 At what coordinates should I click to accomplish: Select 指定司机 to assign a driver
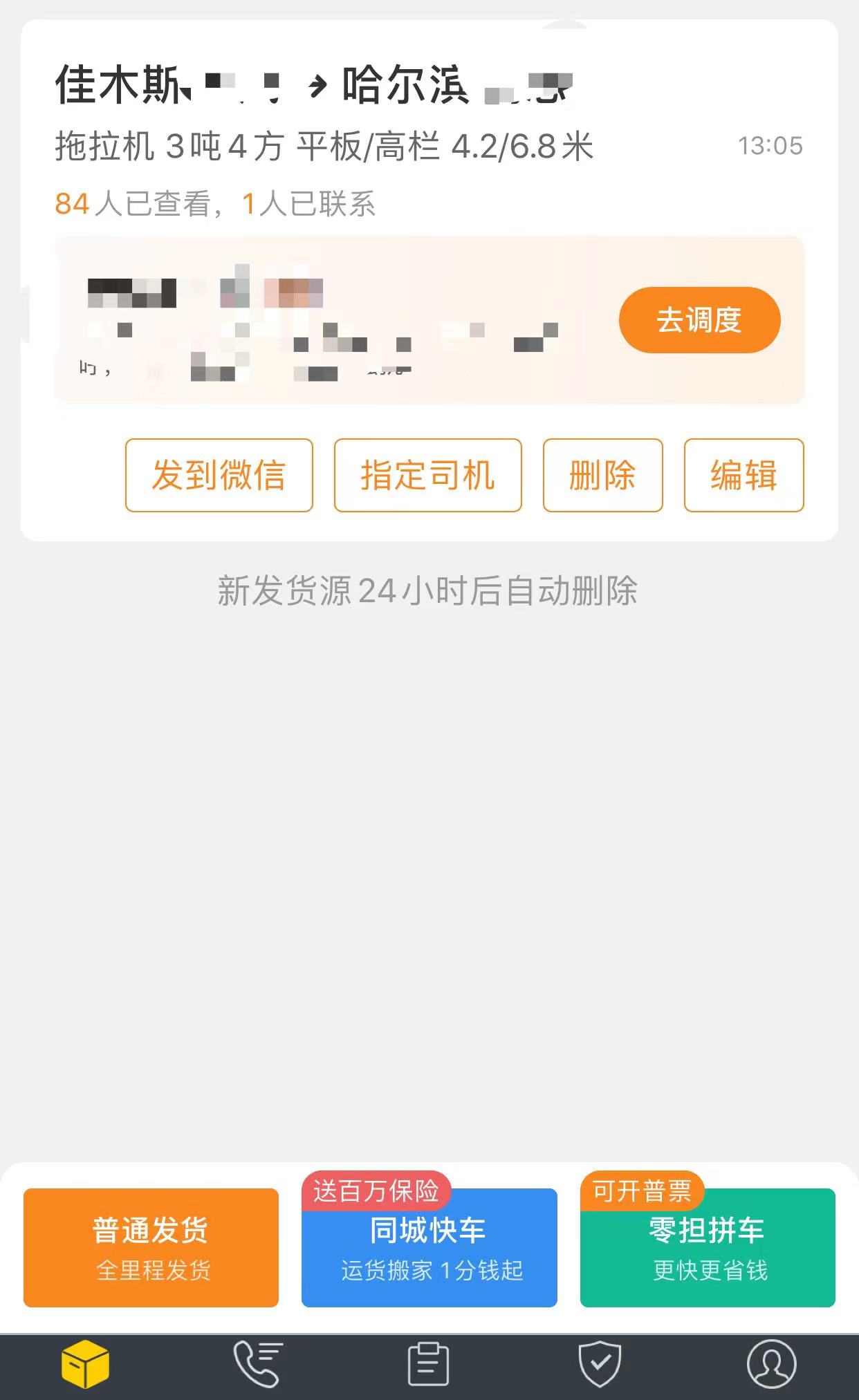click(x=427, y=476)
